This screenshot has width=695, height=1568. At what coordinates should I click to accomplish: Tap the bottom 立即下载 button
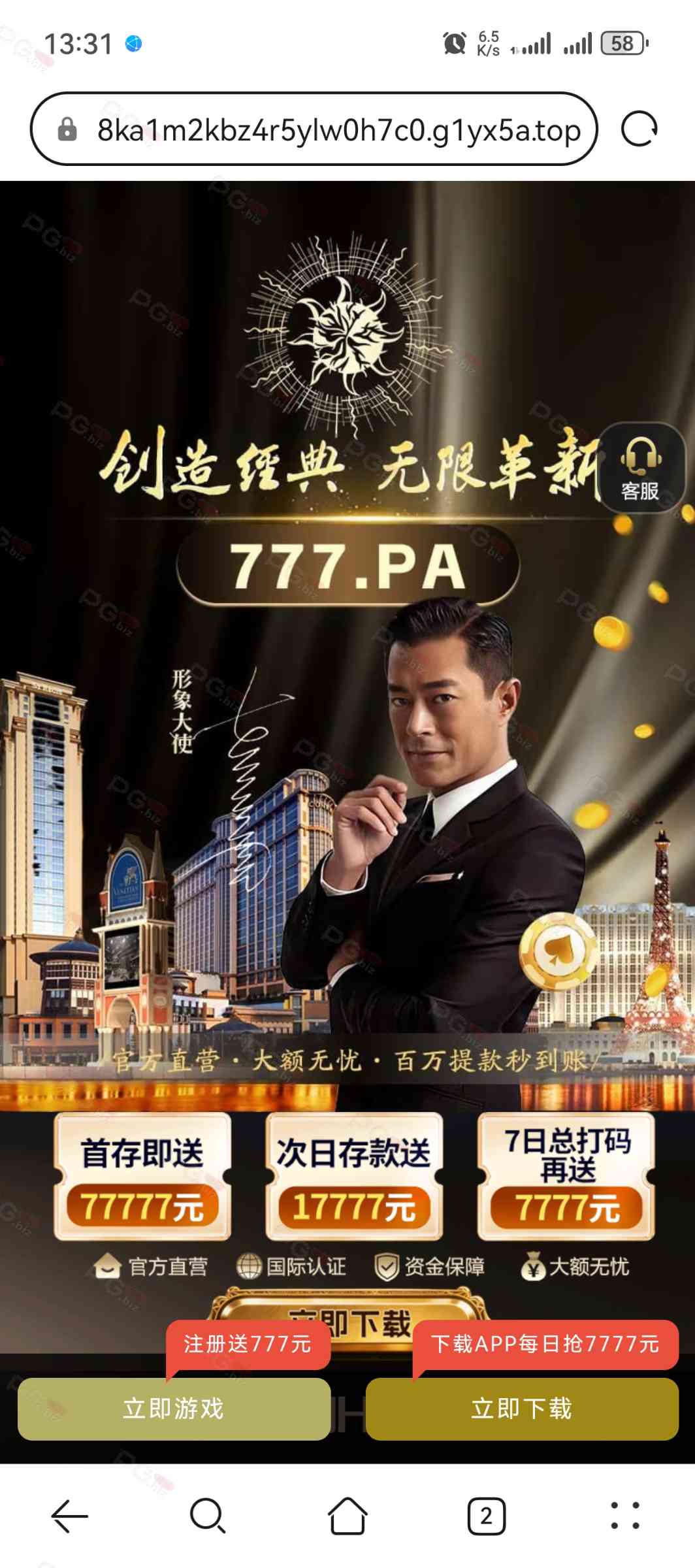click(x=521, y=1409)
